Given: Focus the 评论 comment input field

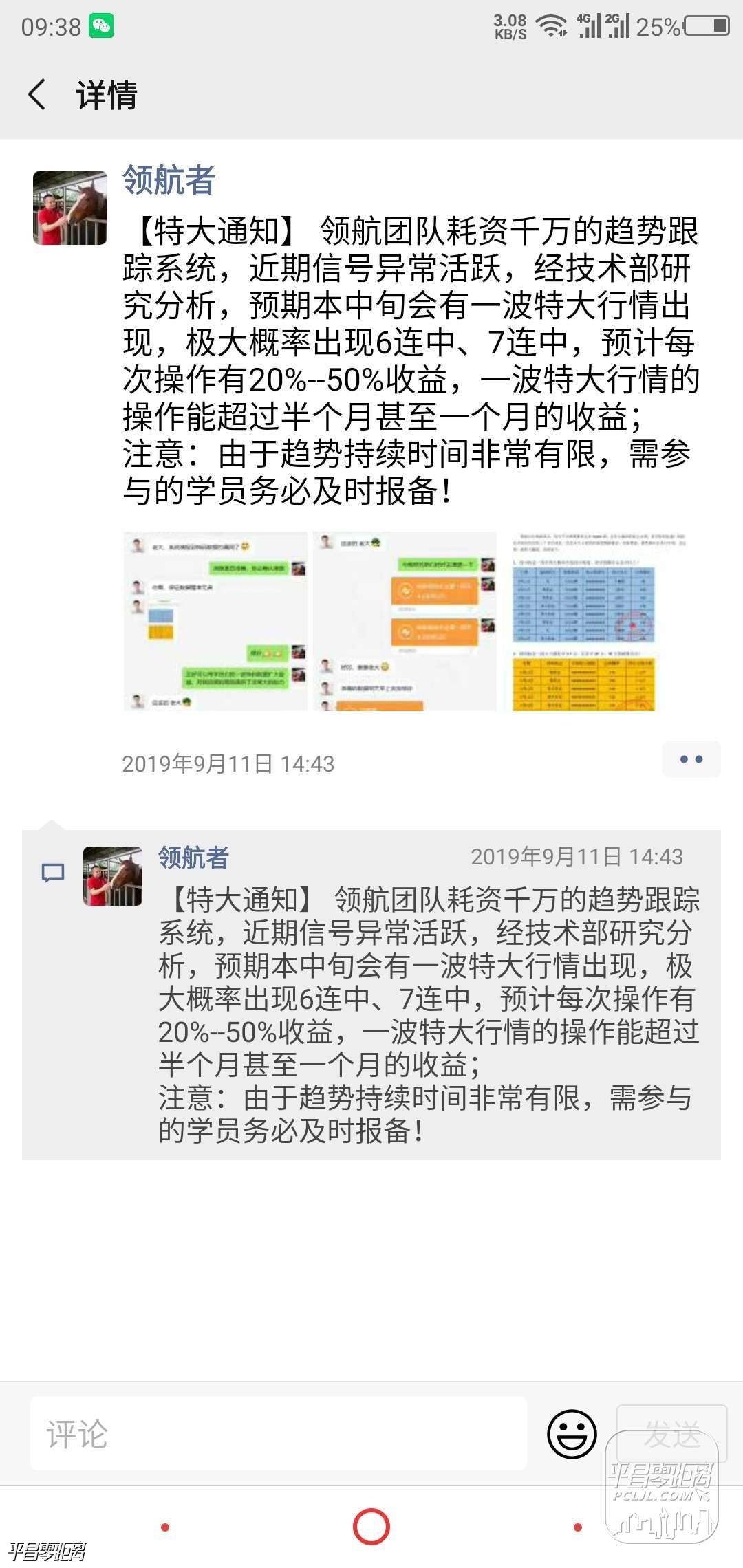Looking at the screenshot, I should (x=278, y=1434).
